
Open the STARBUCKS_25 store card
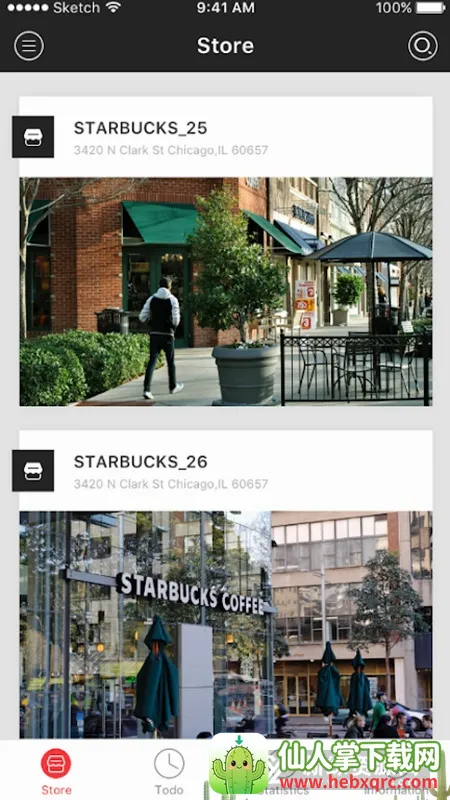[226, 251]
